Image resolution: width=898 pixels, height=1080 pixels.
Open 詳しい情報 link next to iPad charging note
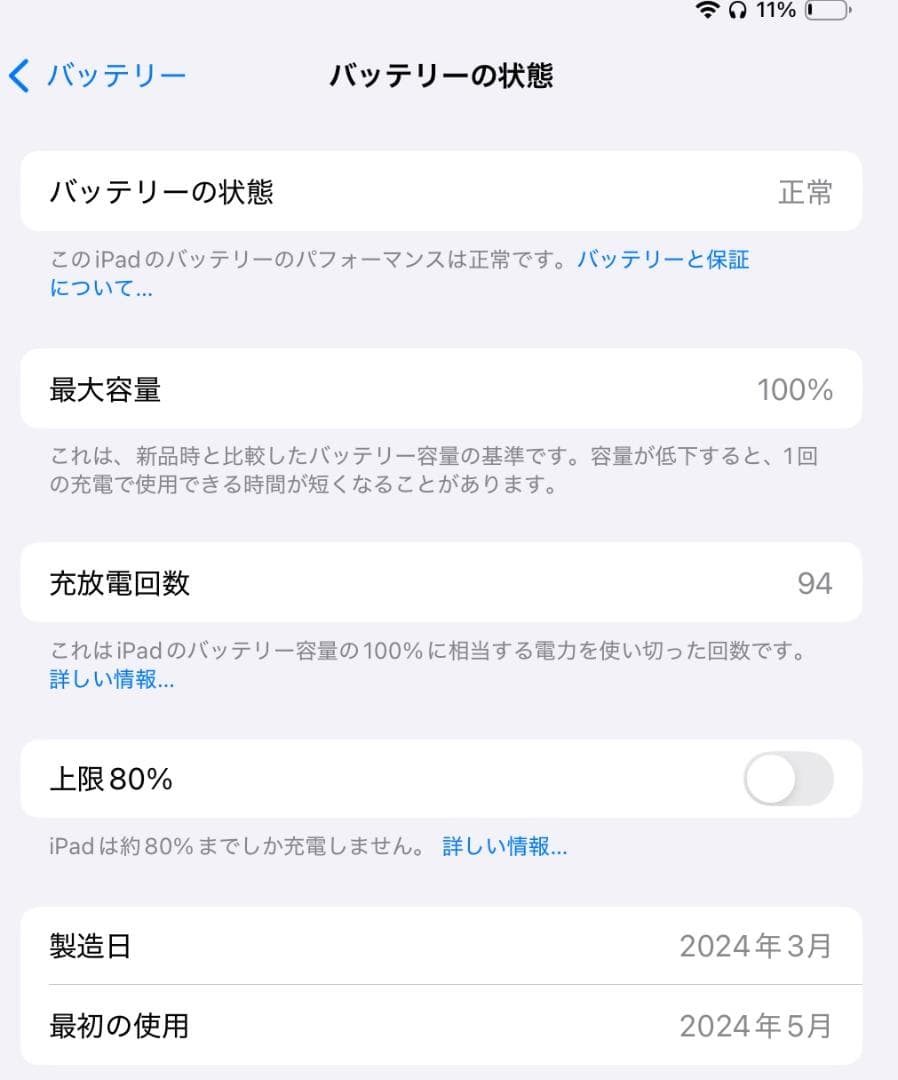503,846
